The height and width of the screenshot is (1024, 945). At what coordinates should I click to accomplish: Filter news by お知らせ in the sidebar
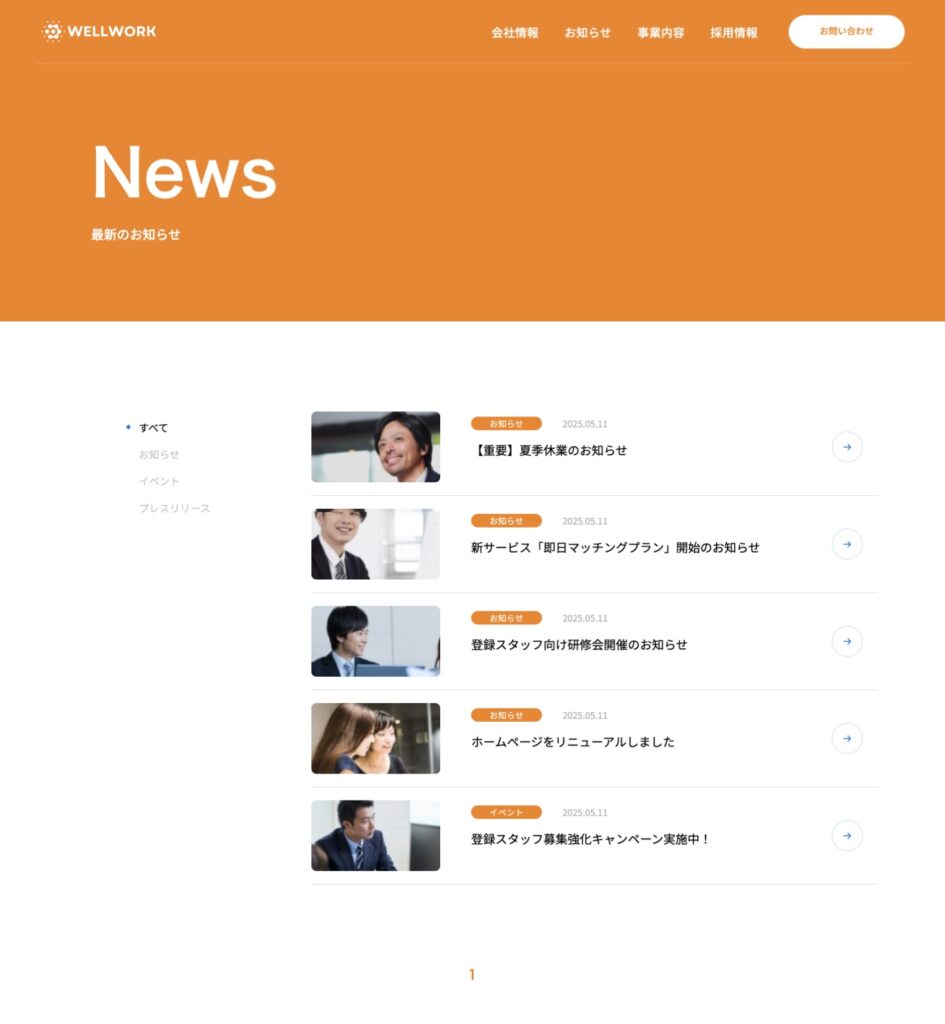[x=159, y=454]
